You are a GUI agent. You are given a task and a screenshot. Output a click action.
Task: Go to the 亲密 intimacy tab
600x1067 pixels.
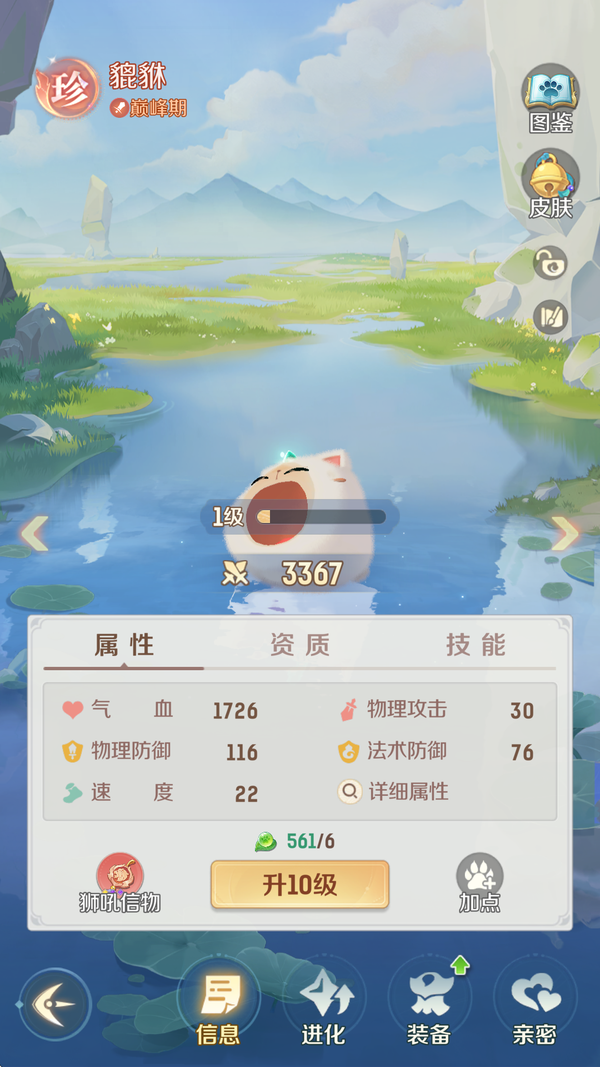coord(534,1005)
